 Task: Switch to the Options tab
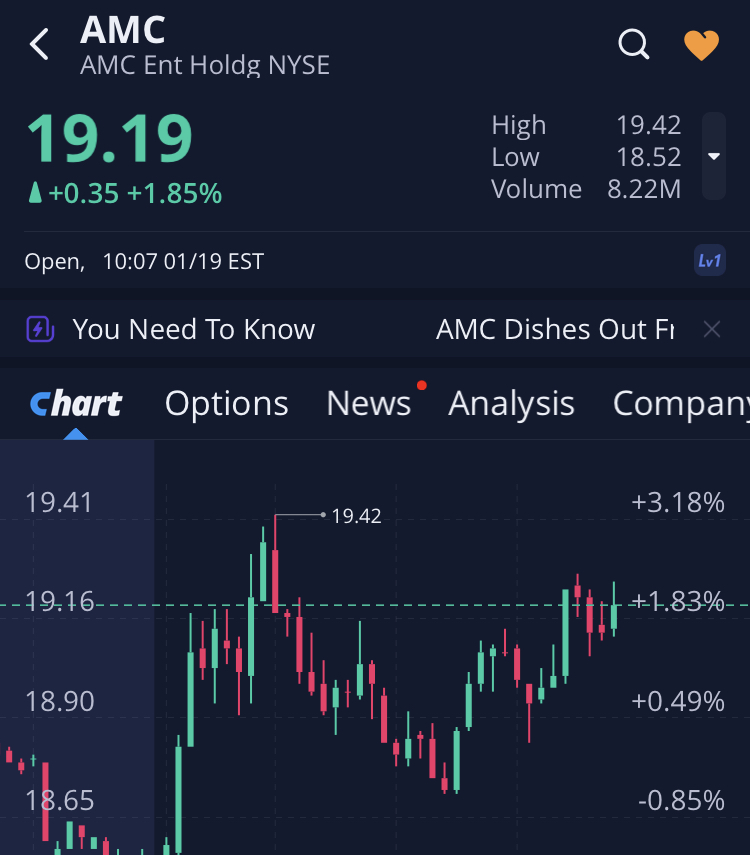(226, 403)
